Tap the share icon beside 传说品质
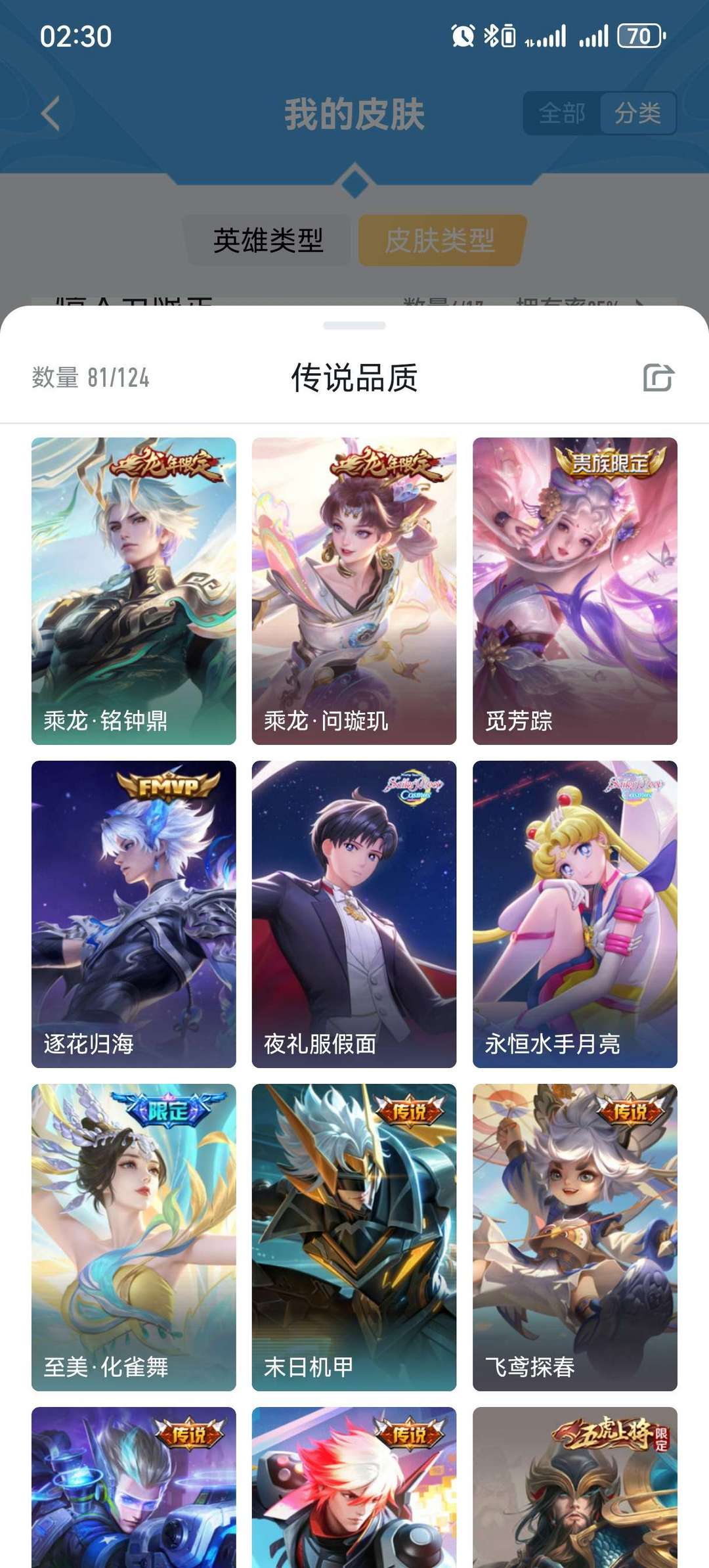This screenshot has height=1568, width=709. (x=658, y=378)
